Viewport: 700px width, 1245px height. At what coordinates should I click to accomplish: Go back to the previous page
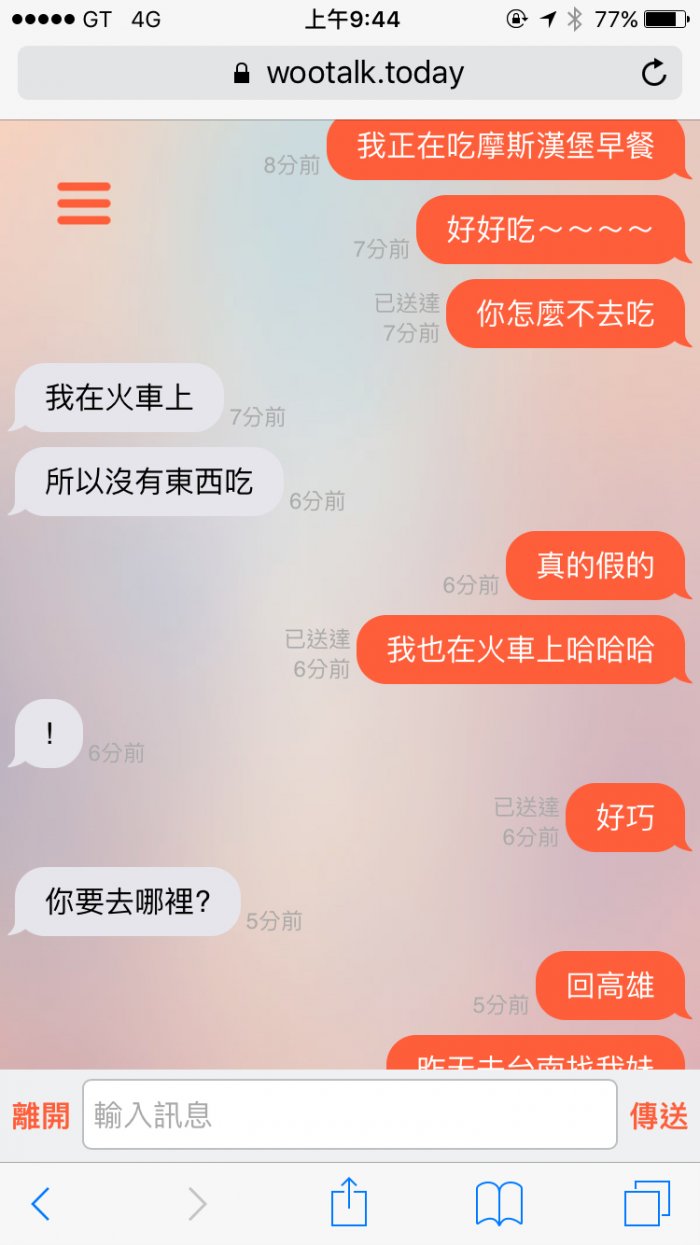tap(41, 1204)
